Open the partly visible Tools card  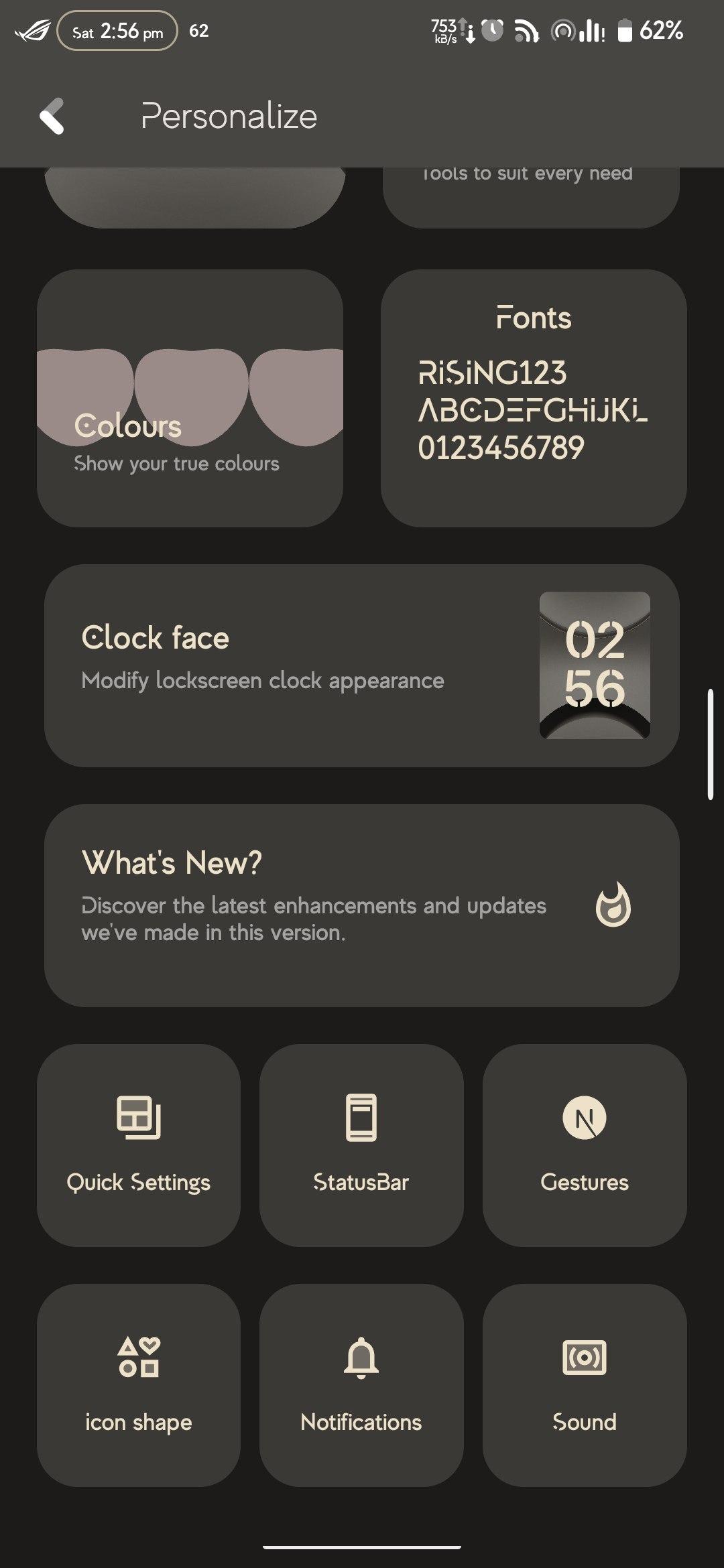tap(531, 197)
